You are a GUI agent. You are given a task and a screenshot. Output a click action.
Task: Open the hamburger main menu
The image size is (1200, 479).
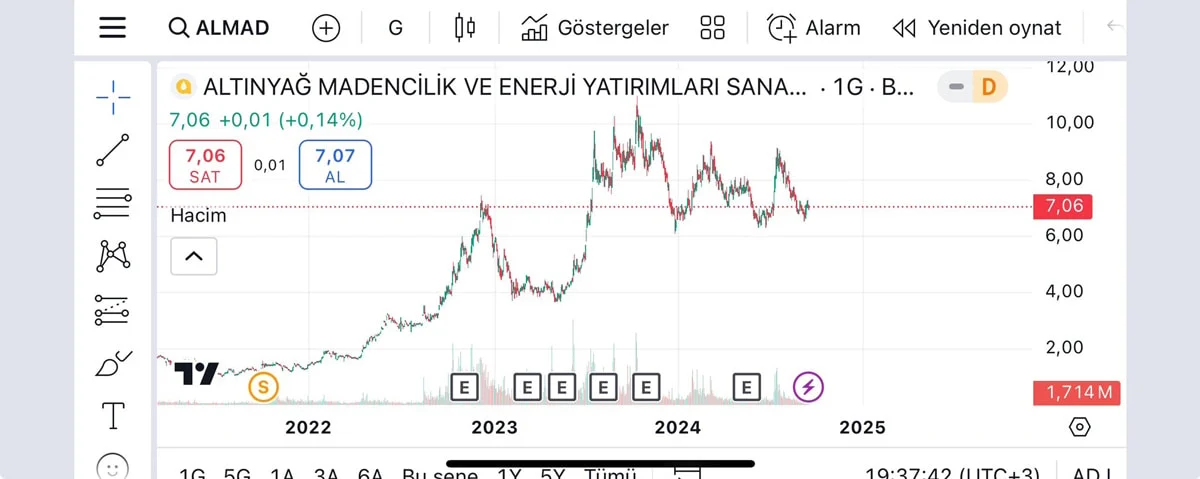112,27
